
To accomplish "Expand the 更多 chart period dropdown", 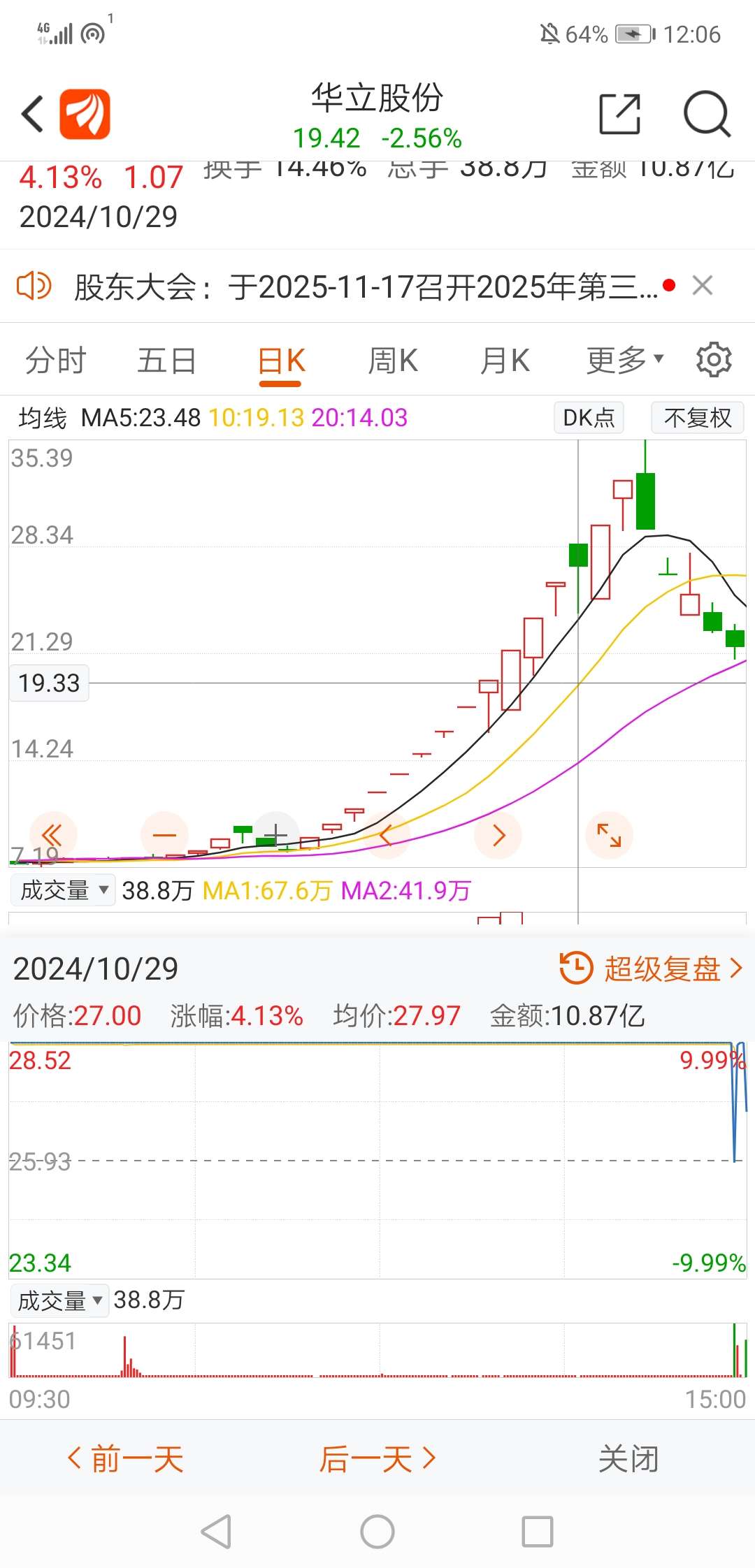I will [624, 361].
